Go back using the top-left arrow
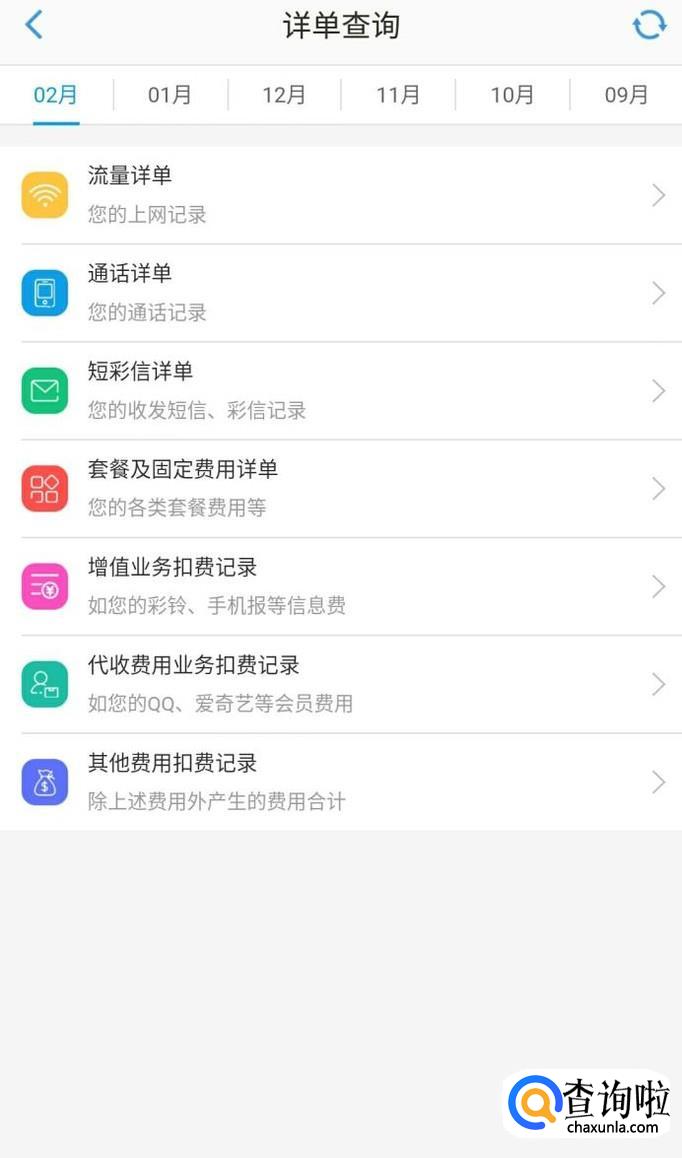Viewport: 682px width, 1158px height. [x=34, y=25]
